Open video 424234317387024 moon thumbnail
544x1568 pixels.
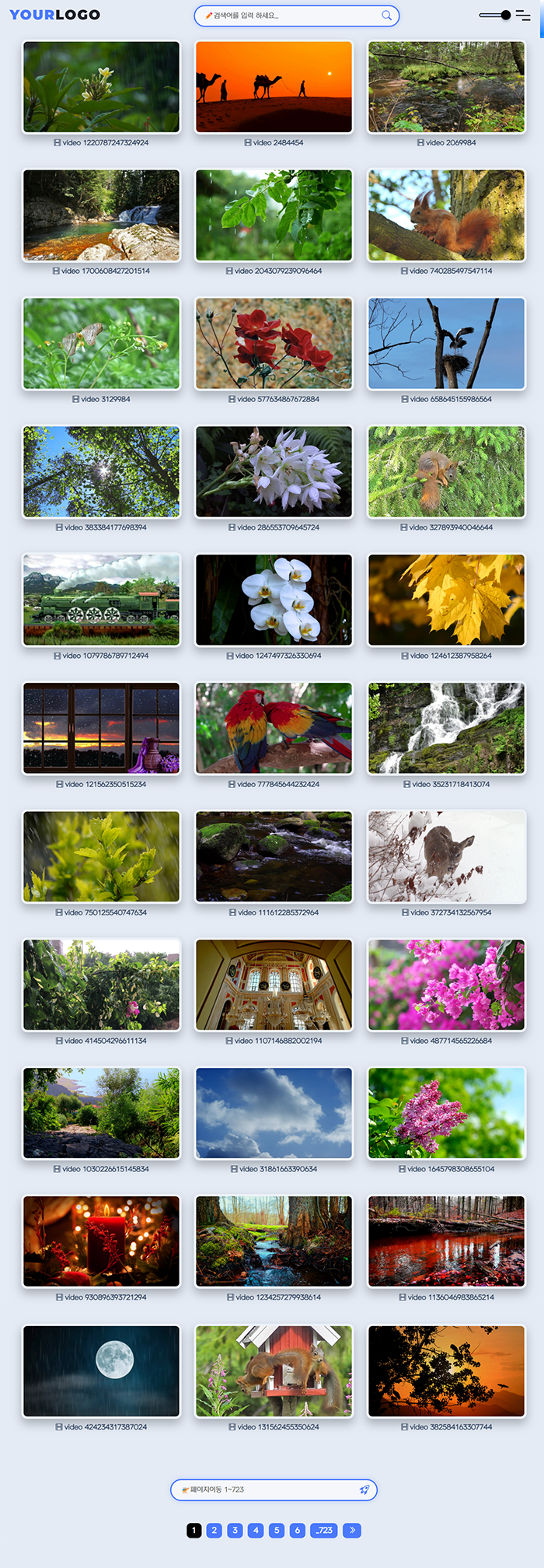click(x=101, y=1370)
